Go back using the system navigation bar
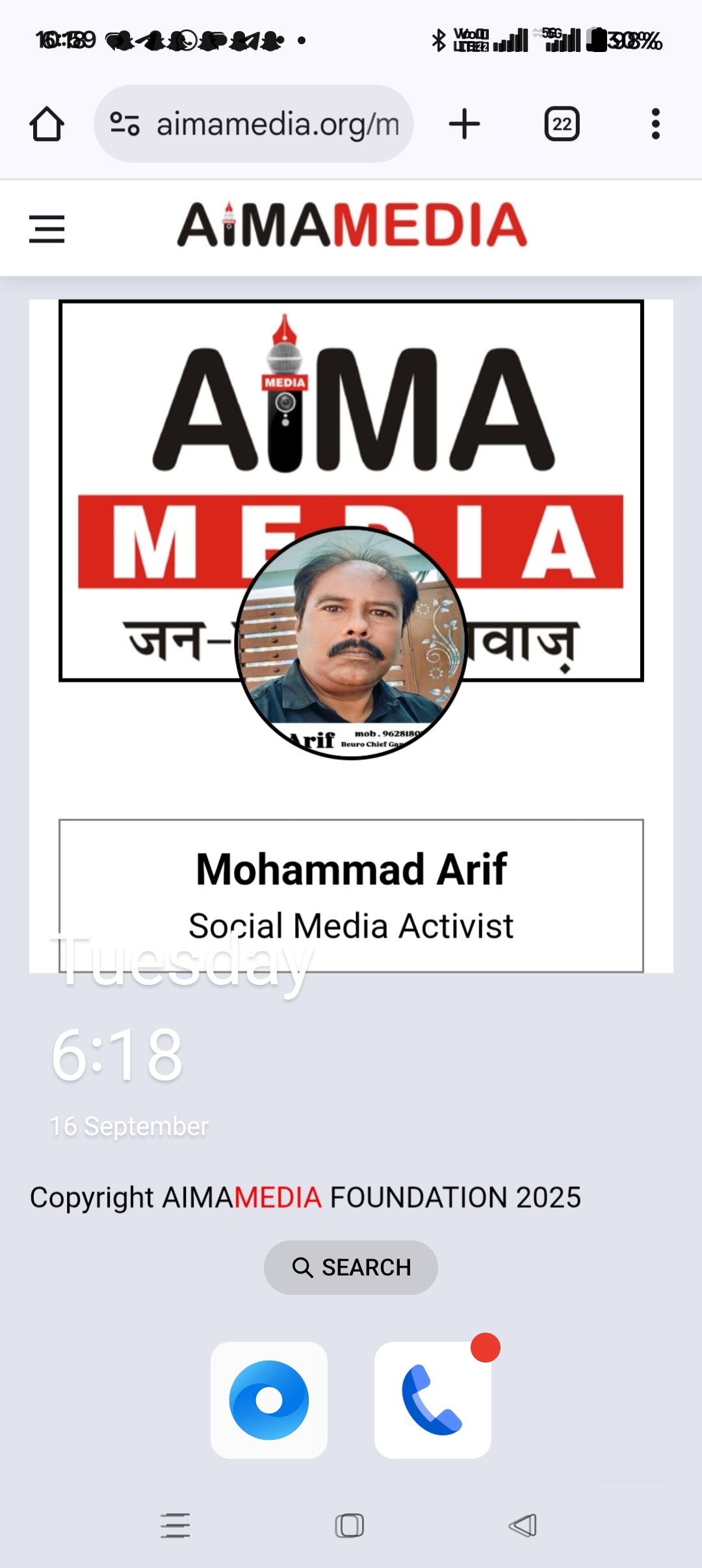The height and width of the screenshot is (1568, 702). click(523, 1525)
